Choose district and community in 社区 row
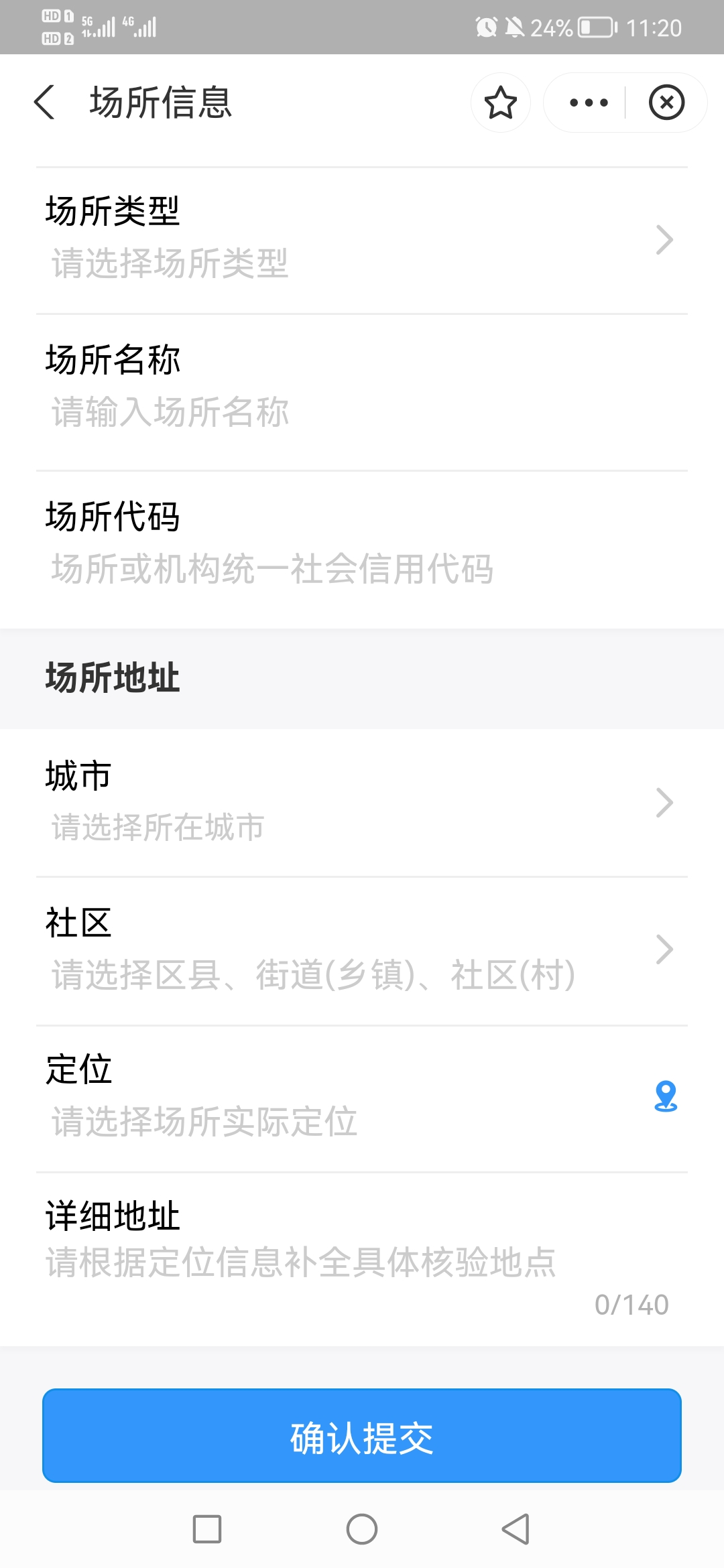Viewport: 724px width, 1568px height. (362, 950)
